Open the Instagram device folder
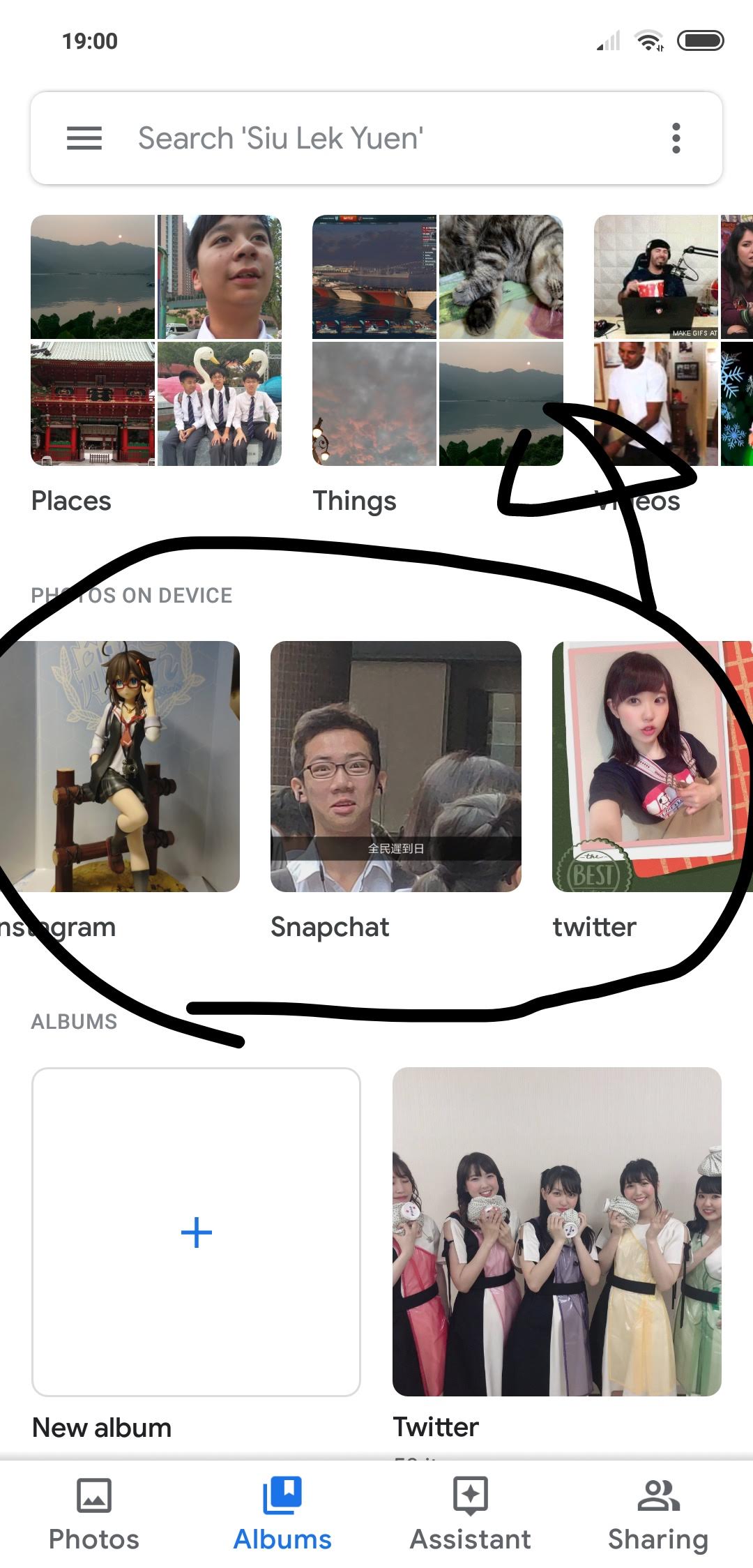The height and width of the screenshot is (1568, 753). (x=119, y=767)
